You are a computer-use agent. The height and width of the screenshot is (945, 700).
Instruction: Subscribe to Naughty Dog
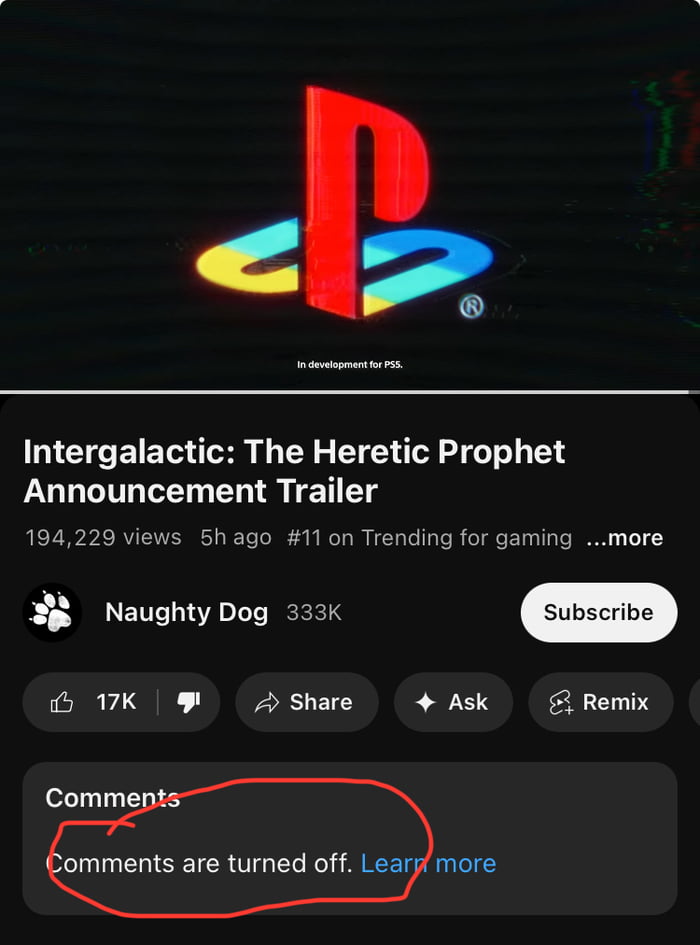pos(598,612)
